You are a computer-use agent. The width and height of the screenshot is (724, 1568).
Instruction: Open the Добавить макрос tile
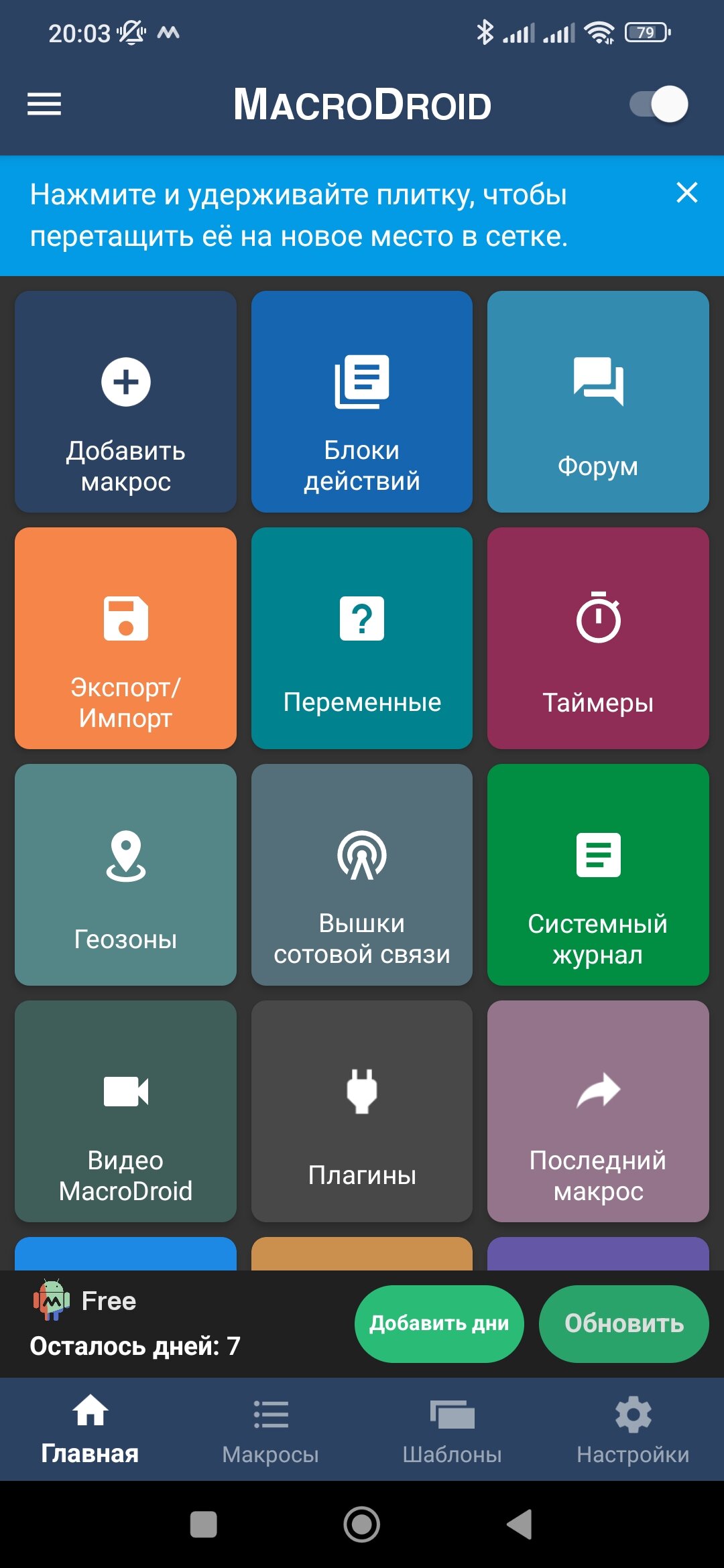125,402
